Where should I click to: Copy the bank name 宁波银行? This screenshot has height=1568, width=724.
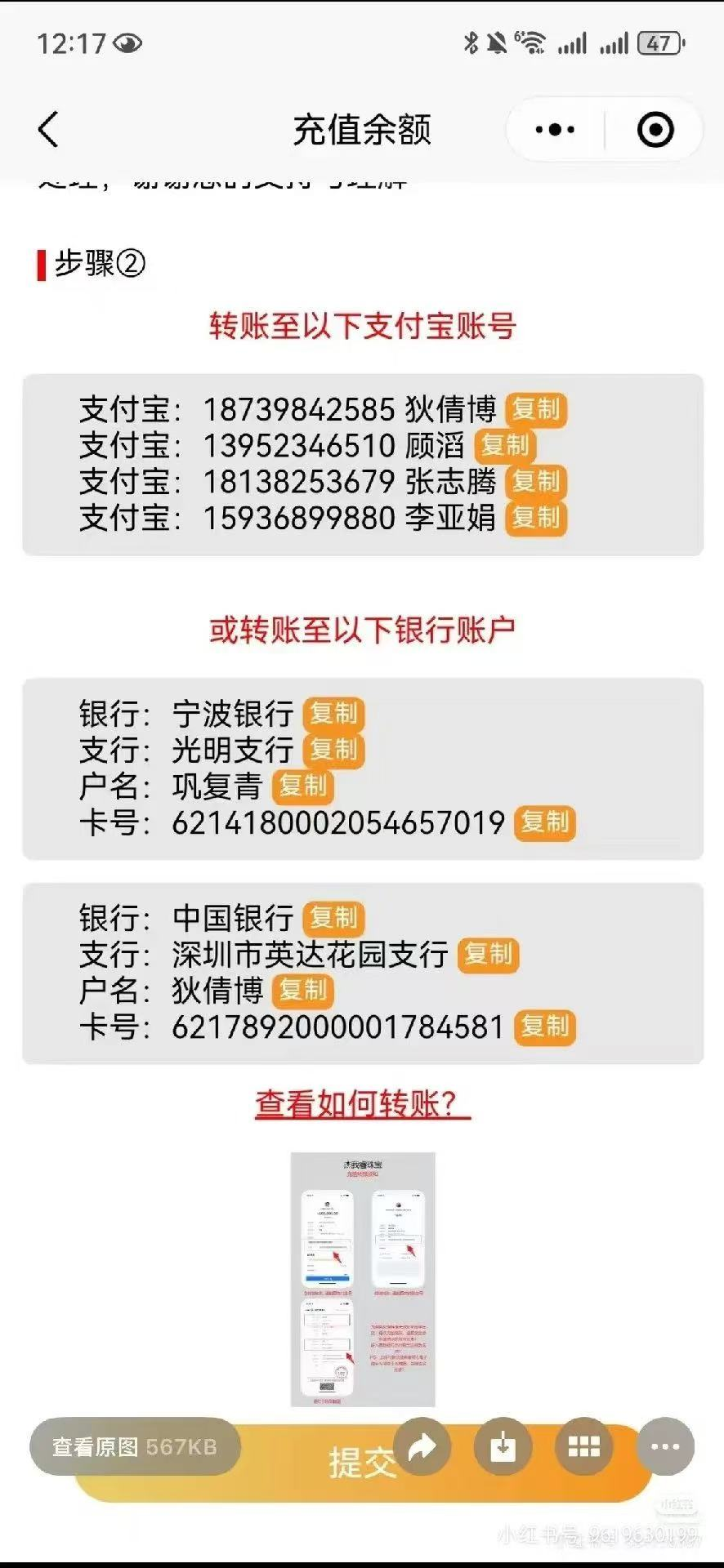[x=336, y=712]
